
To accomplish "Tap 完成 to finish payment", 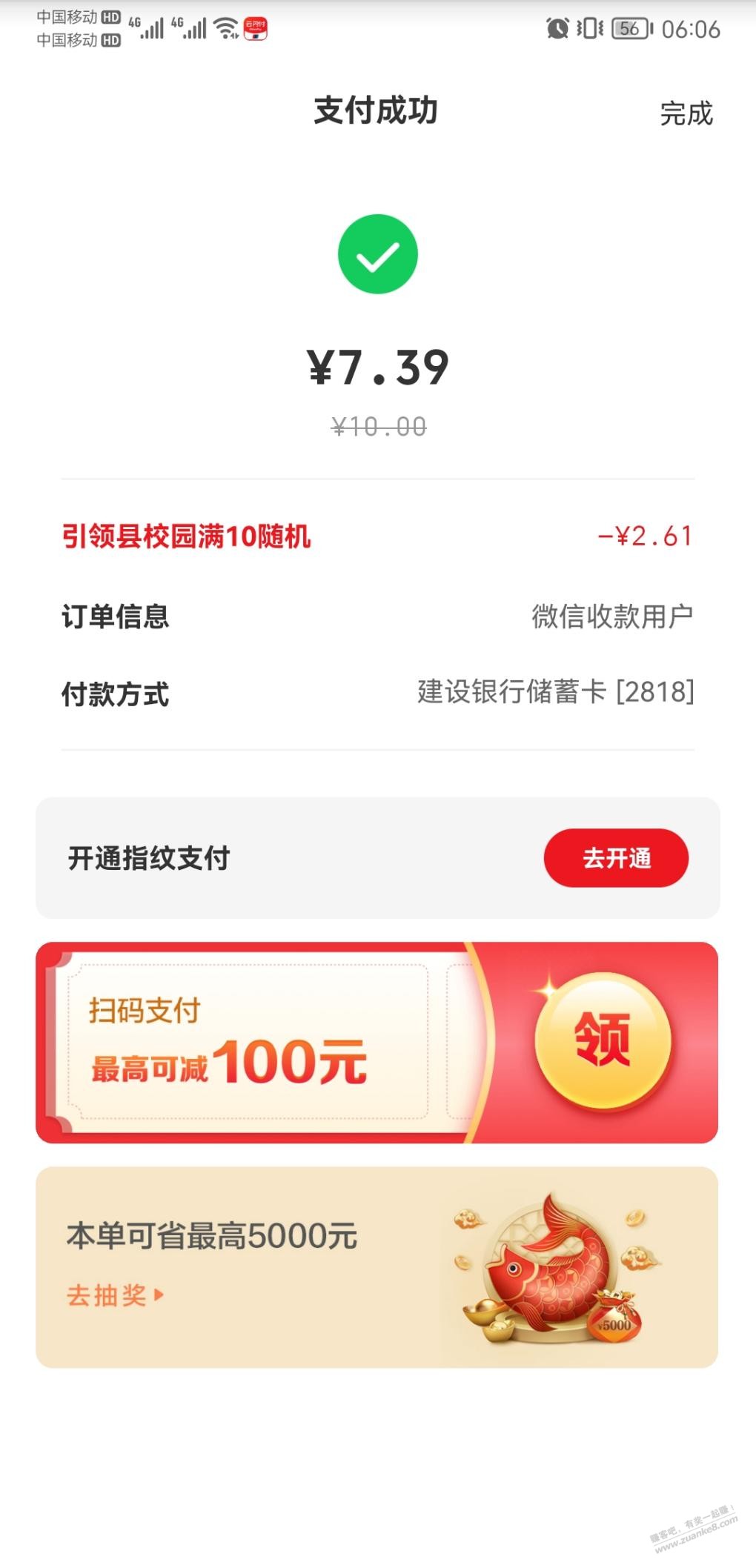I will (x=686, y=114).
